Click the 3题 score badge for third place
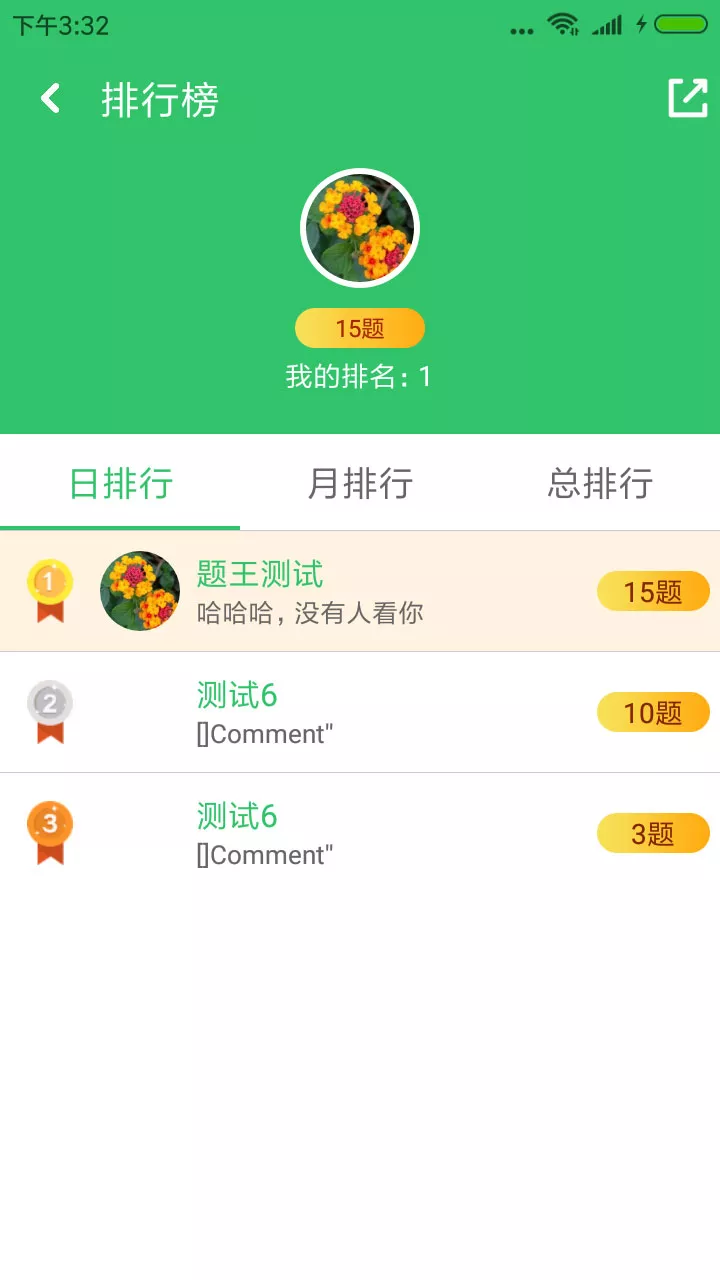This screenshot has height=1280, width=720. point(653,832)
